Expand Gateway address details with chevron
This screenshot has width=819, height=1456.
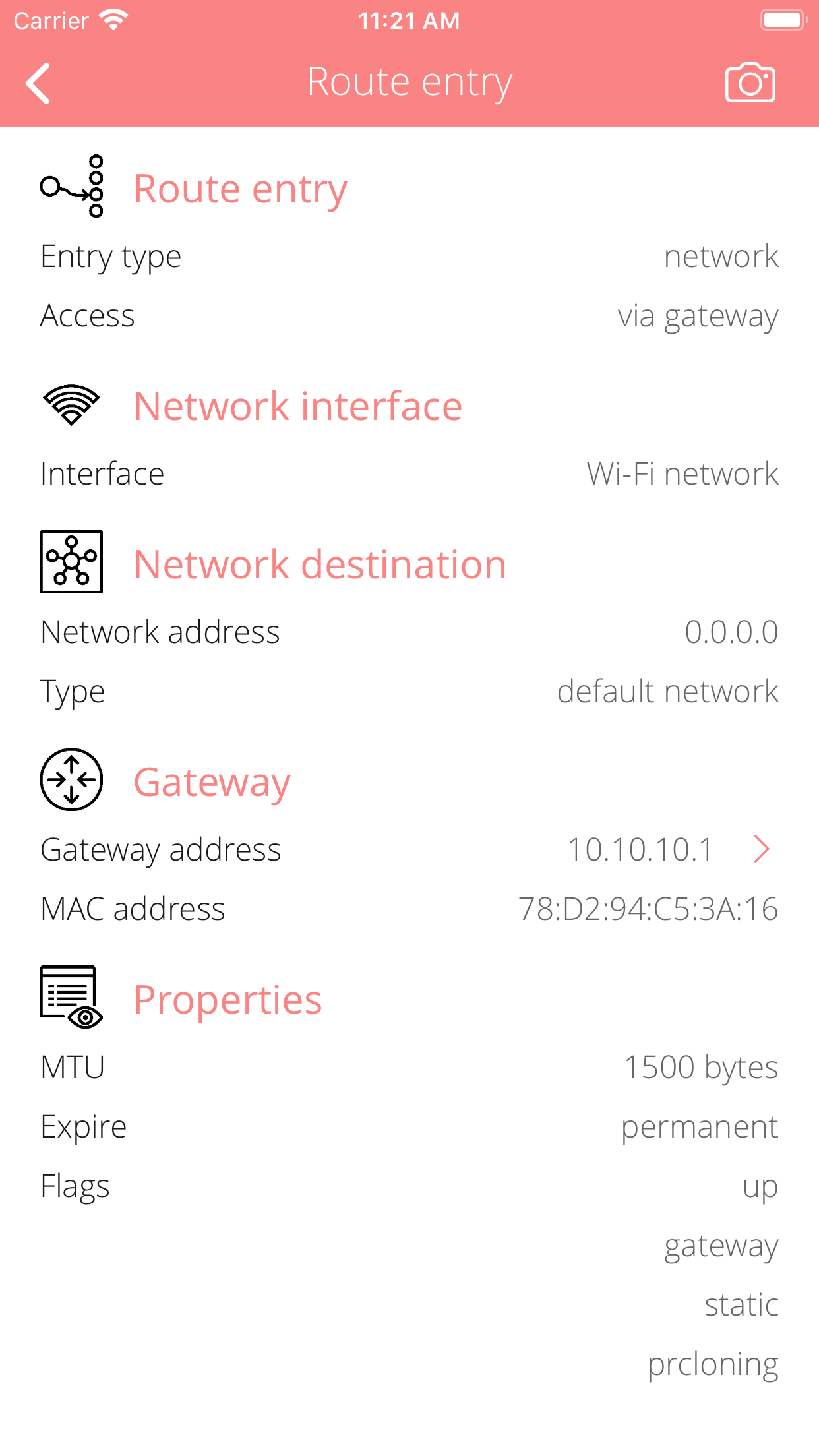pyautogui.click(x=762, y=850)
